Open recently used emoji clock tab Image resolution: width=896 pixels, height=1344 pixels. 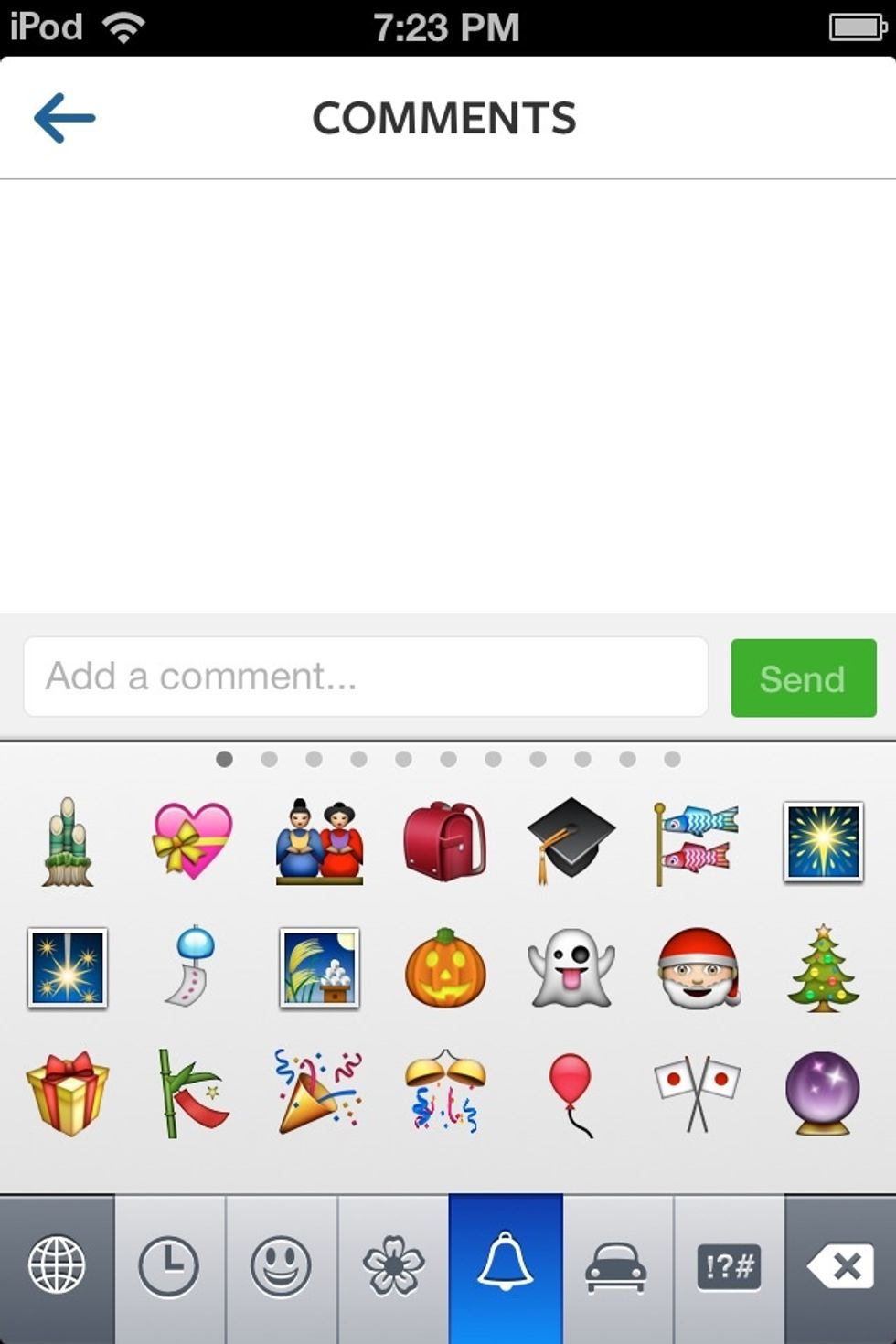(x=168, y=1267)
